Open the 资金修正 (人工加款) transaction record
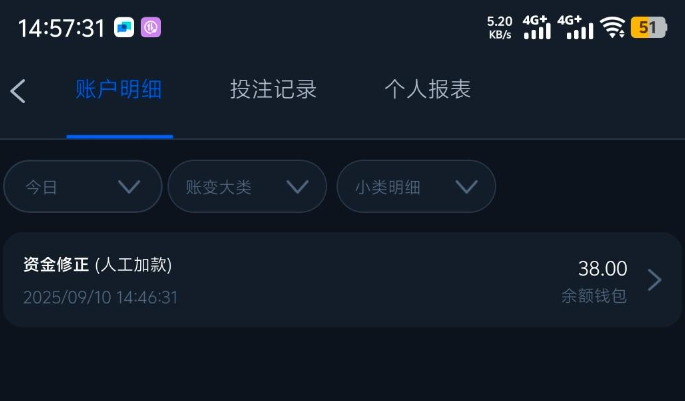The image size is (685, 401). pos(342,281)
